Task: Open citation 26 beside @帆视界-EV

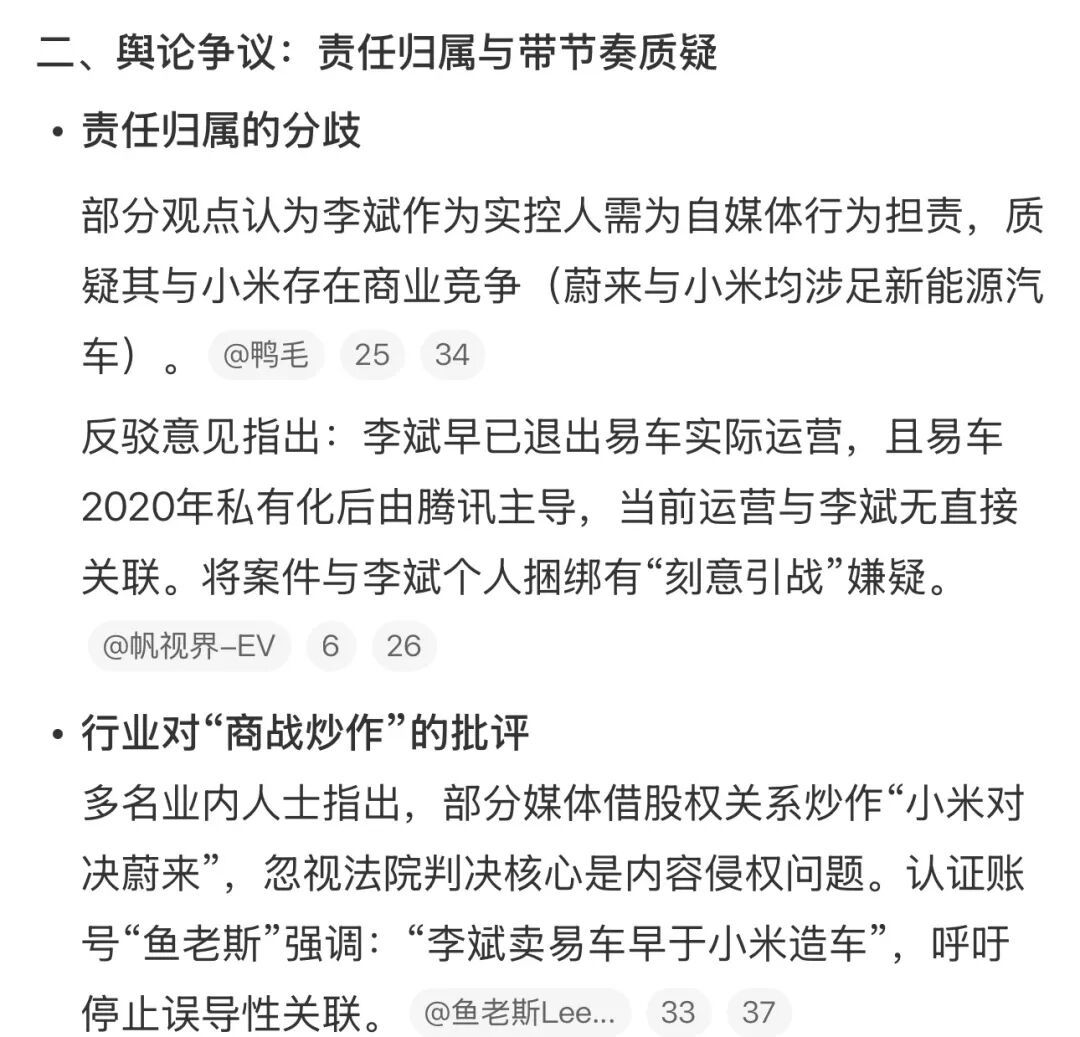Action: (404, 646)
